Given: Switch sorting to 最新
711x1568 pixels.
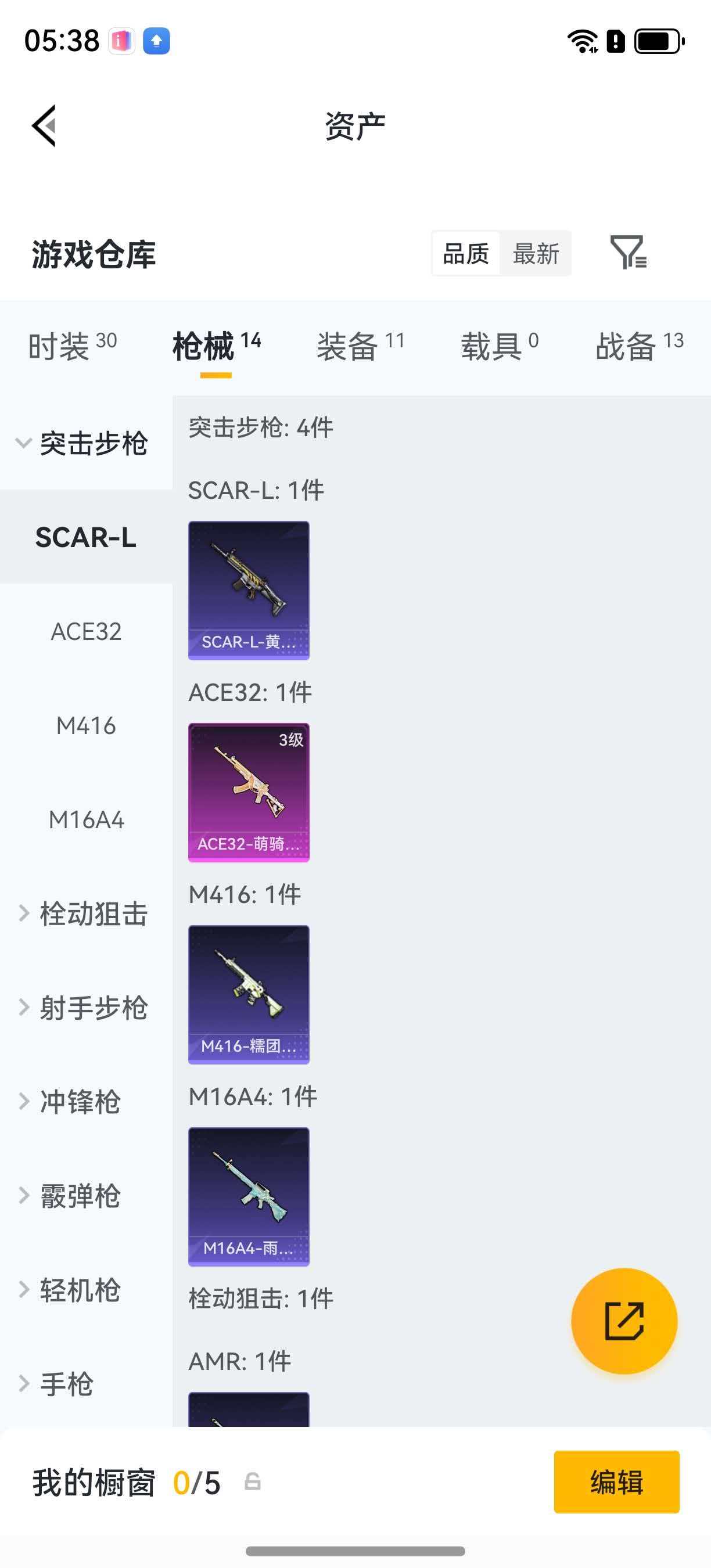Looking at the screenshot, I should pyautogui.click(x=537, y=254).
